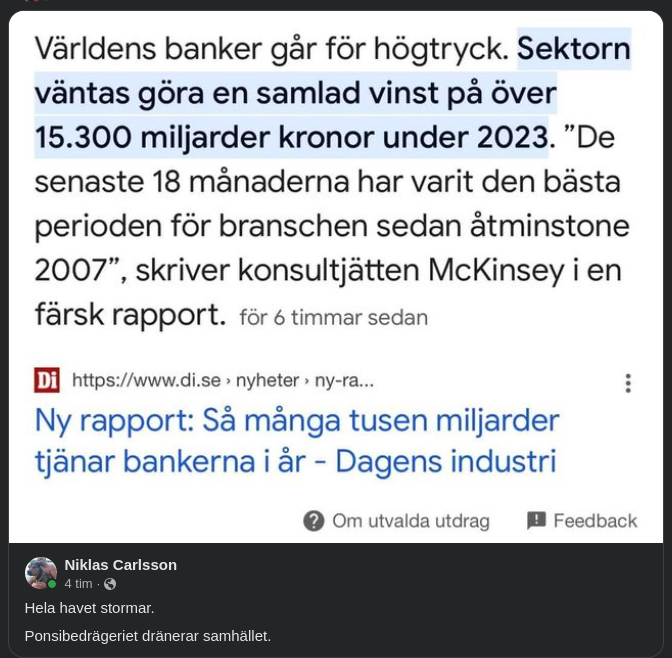
Task: Open Niklas Carlsson's profile via his name
Action: pos(120,565)
